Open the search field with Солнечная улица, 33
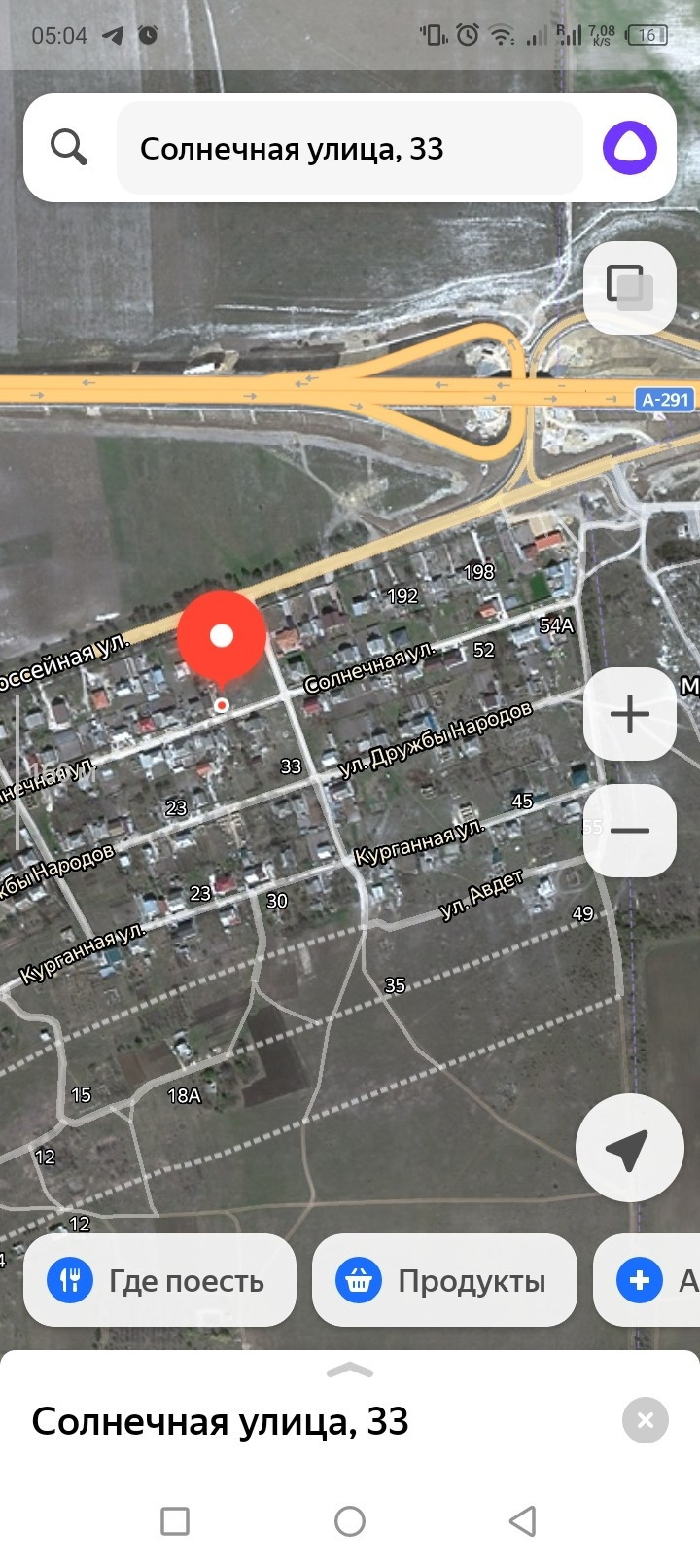The height and width of the screenshot is (1568, 700). pos(350,148)
